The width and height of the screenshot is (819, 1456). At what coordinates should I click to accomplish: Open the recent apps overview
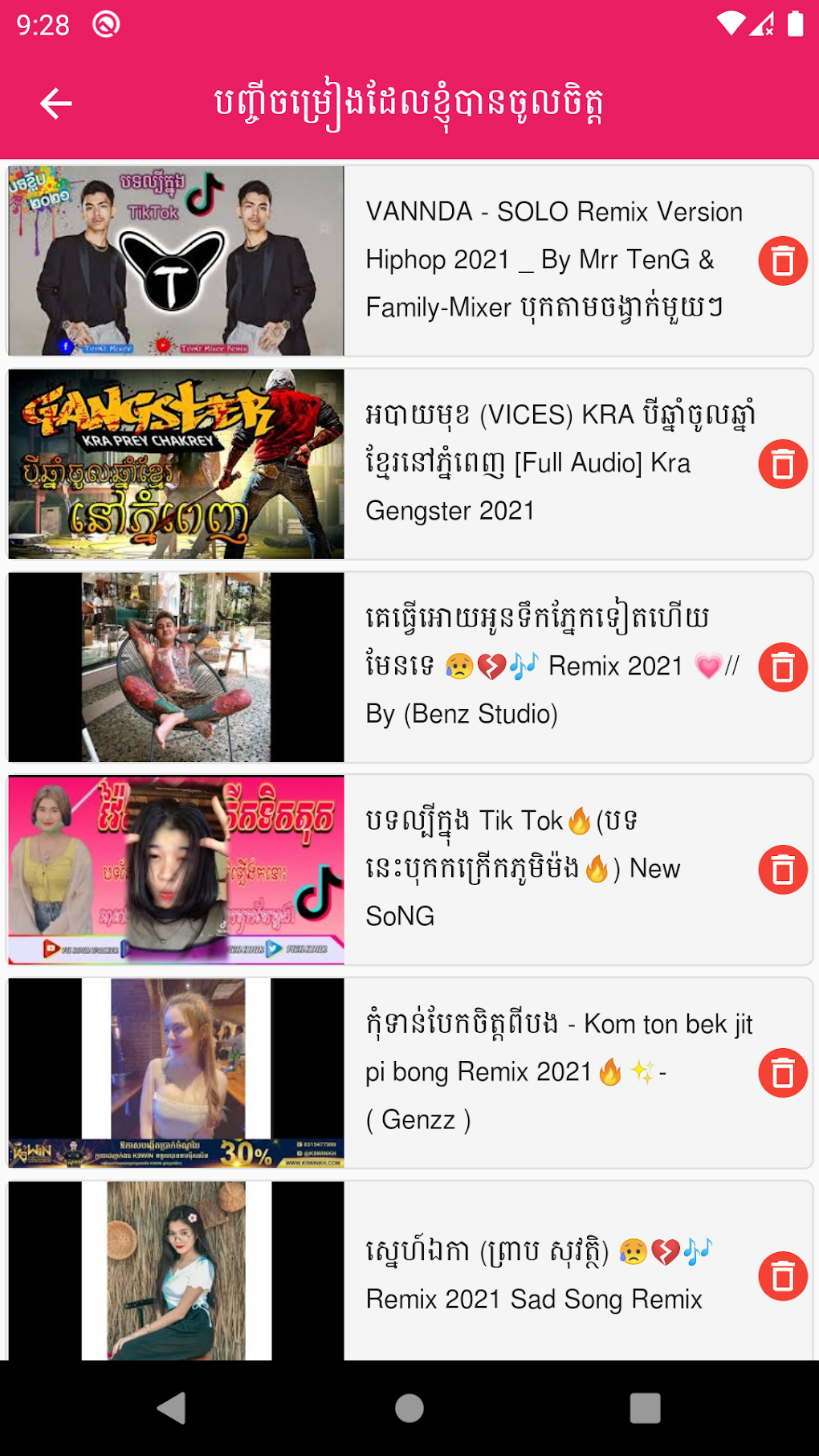645,1408
